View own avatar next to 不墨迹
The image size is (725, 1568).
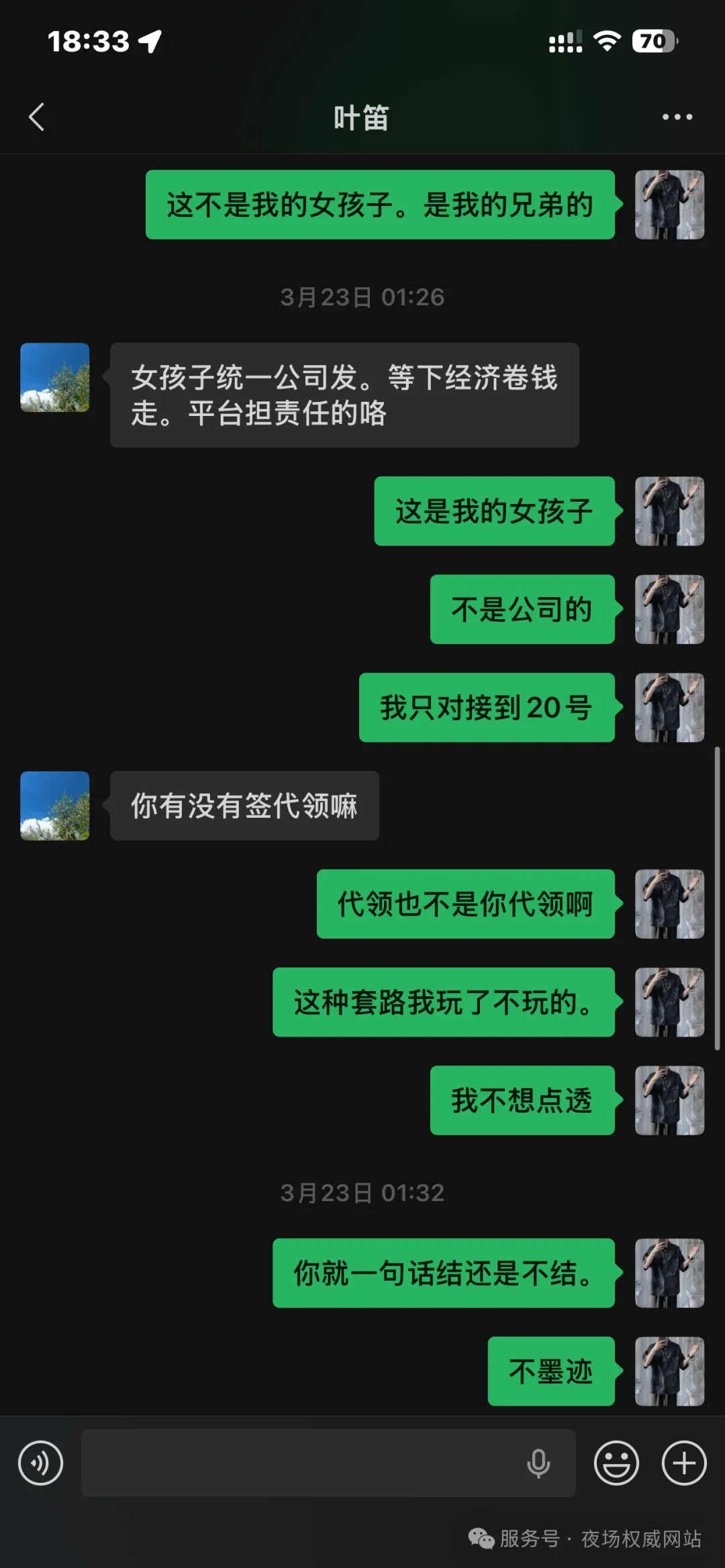[x=669, y=1371]
